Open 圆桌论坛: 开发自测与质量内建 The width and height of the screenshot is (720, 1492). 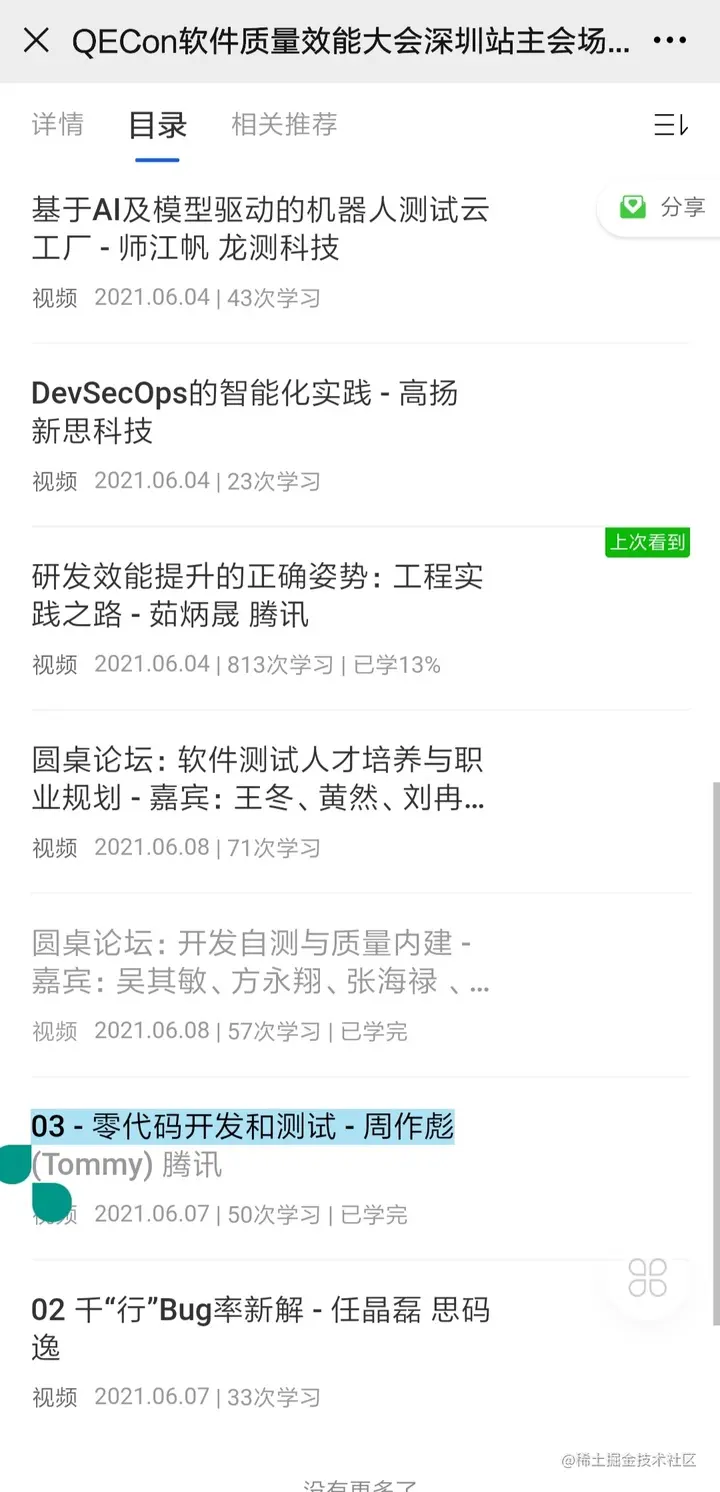pos(260,962)
